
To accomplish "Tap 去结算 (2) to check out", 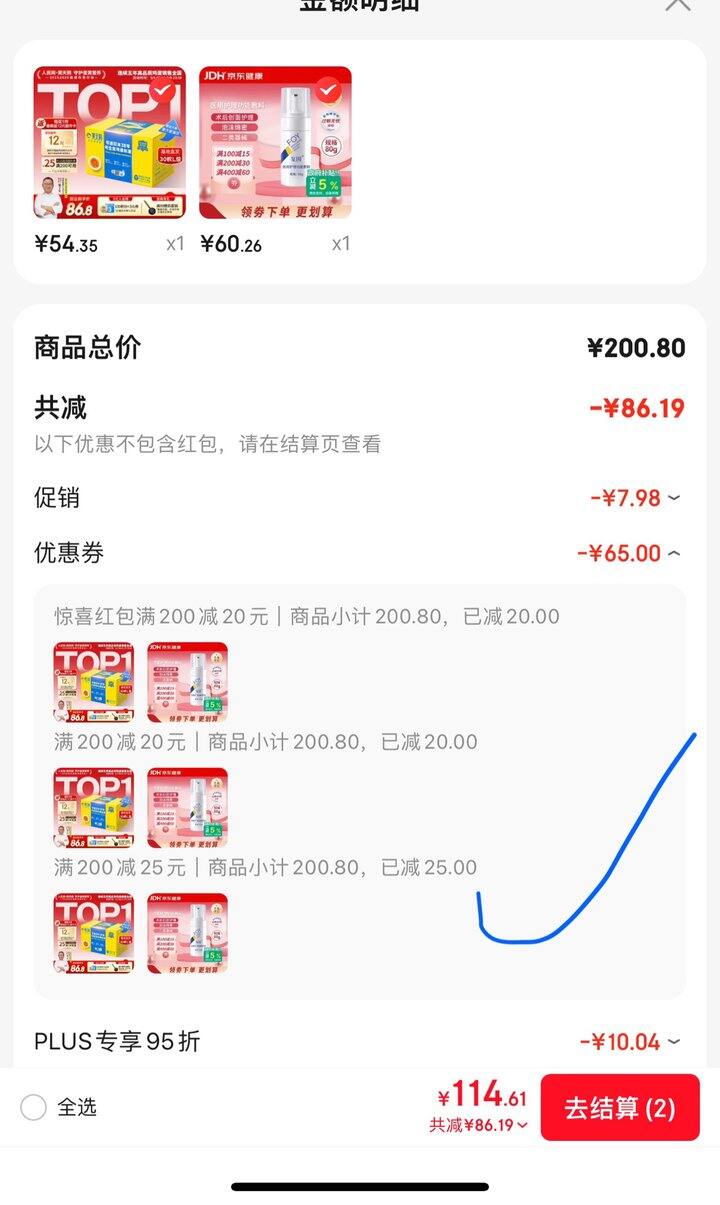I will point(620,1108).
